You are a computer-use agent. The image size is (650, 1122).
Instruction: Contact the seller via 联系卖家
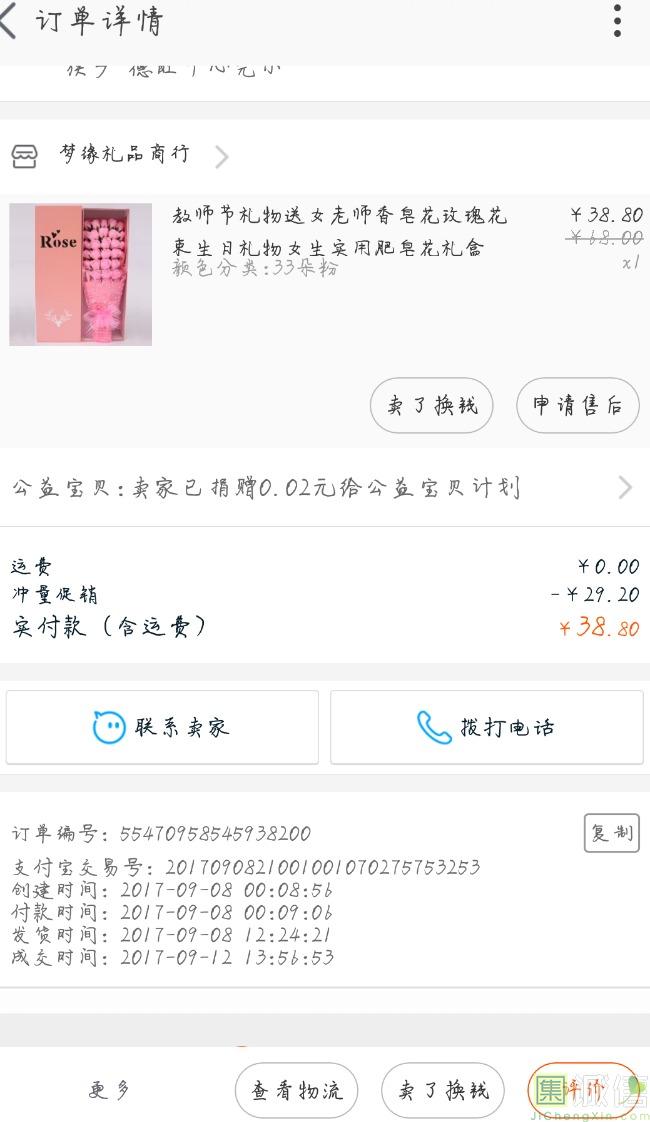tap(162, 727)
